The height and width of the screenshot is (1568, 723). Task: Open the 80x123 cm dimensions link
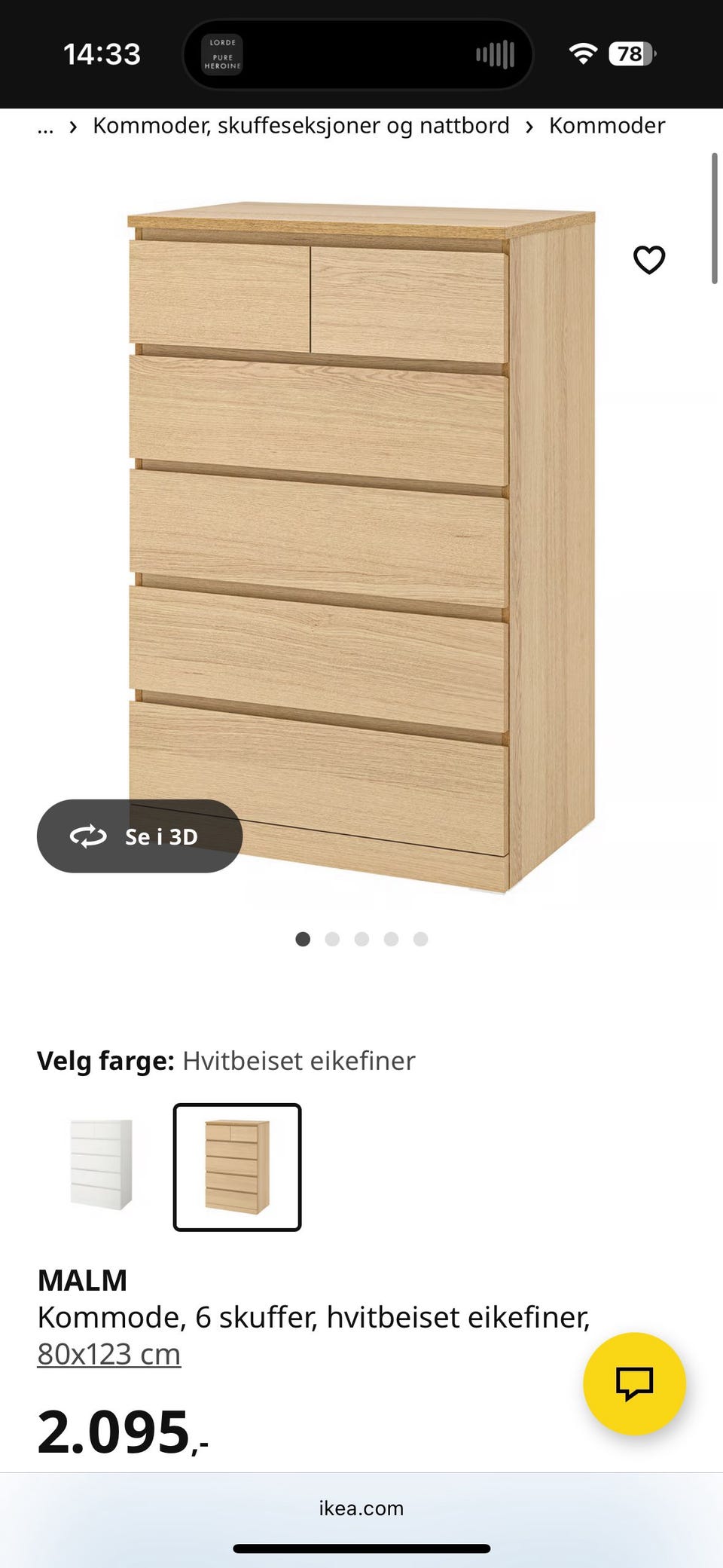coord(108,1353)
